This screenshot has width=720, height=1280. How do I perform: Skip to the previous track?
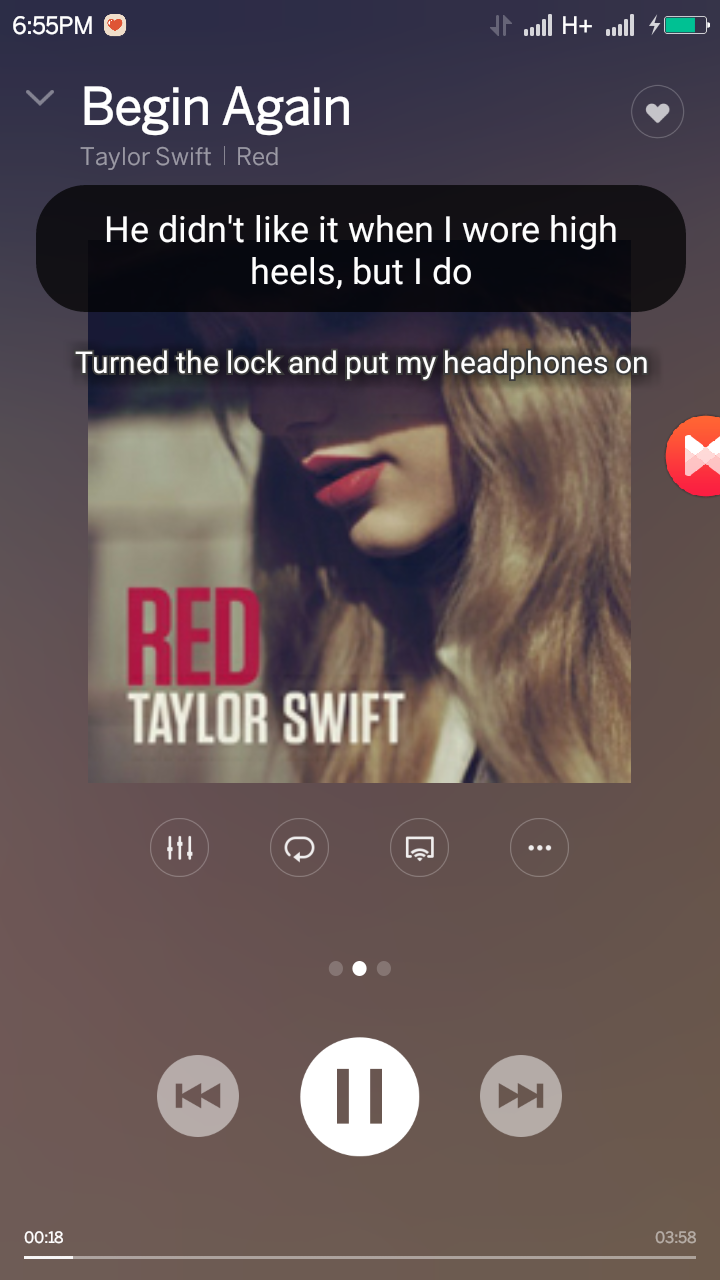tap(198, 1096)
